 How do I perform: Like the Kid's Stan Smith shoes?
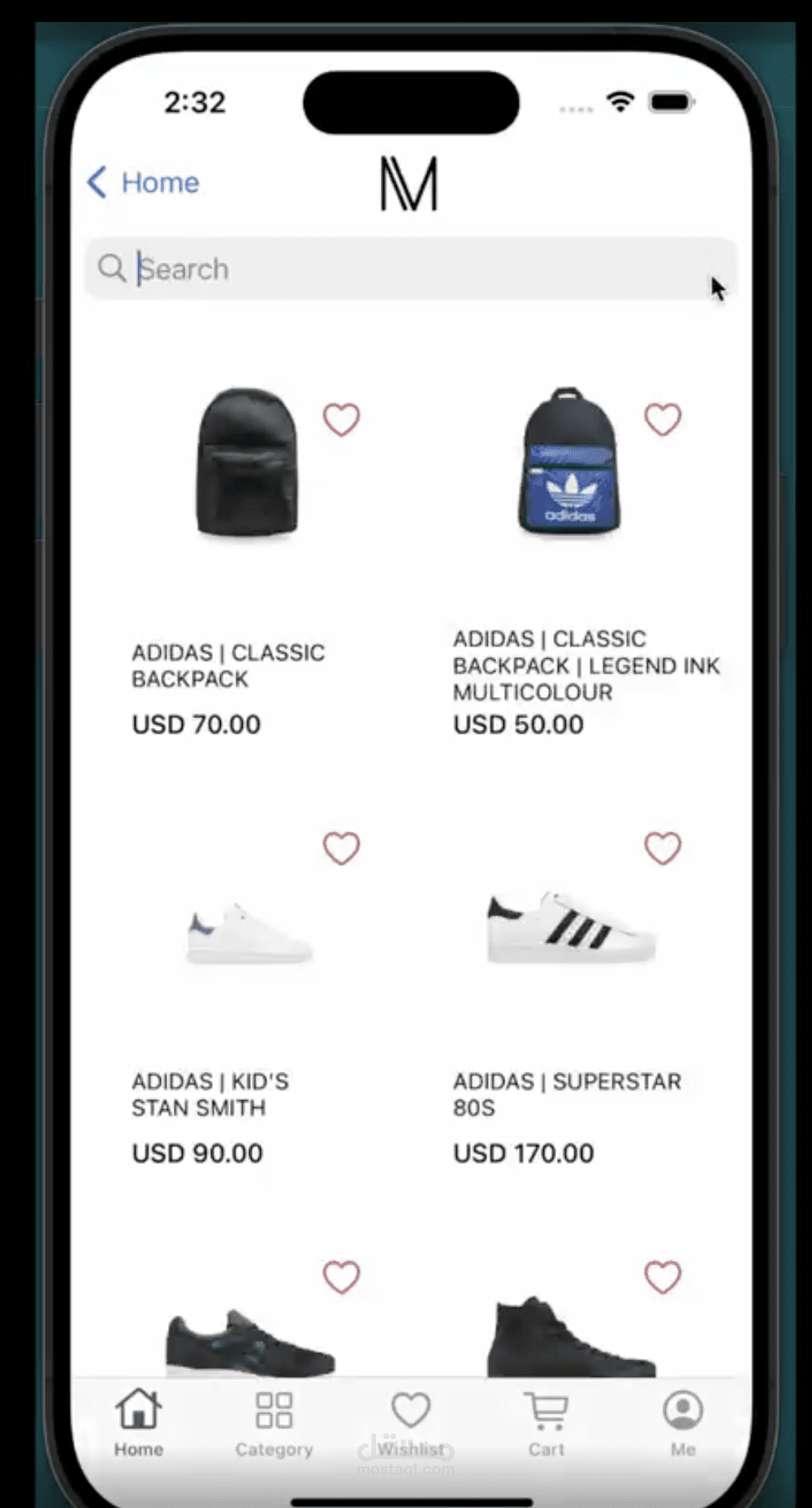coord(341,849)
